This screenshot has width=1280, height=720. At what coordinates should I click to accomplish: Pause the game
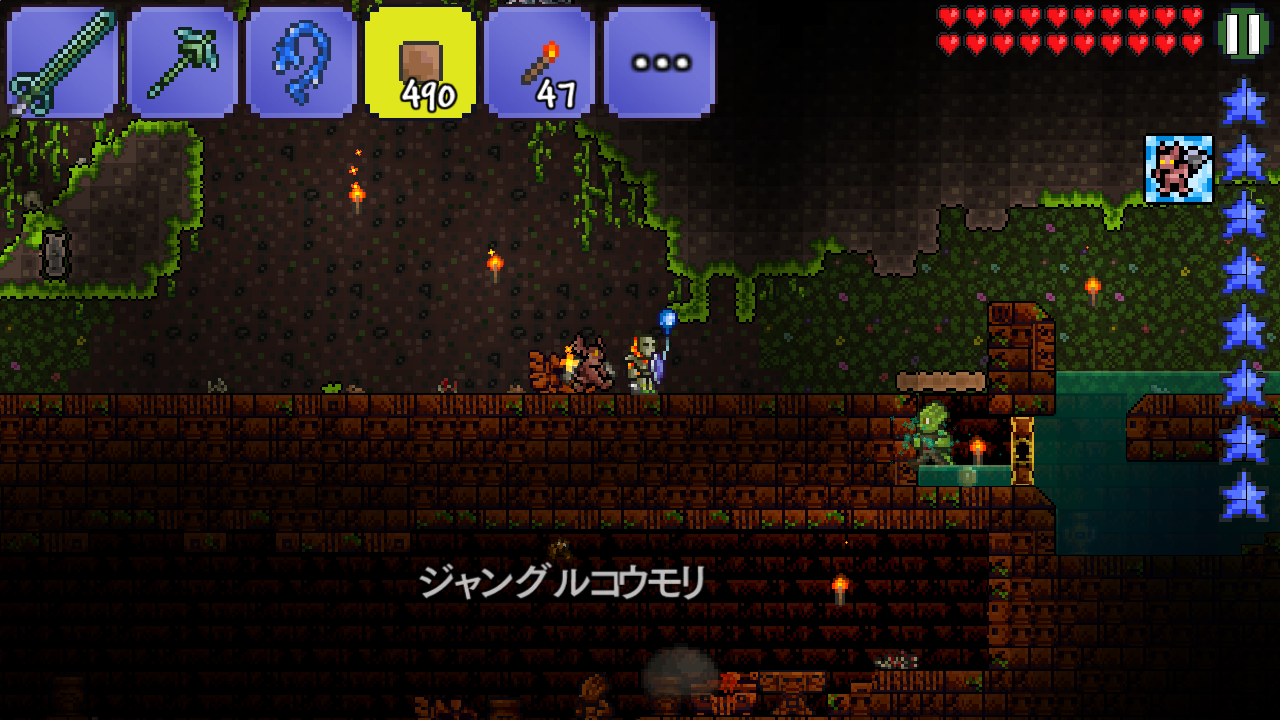[1243, 33]
